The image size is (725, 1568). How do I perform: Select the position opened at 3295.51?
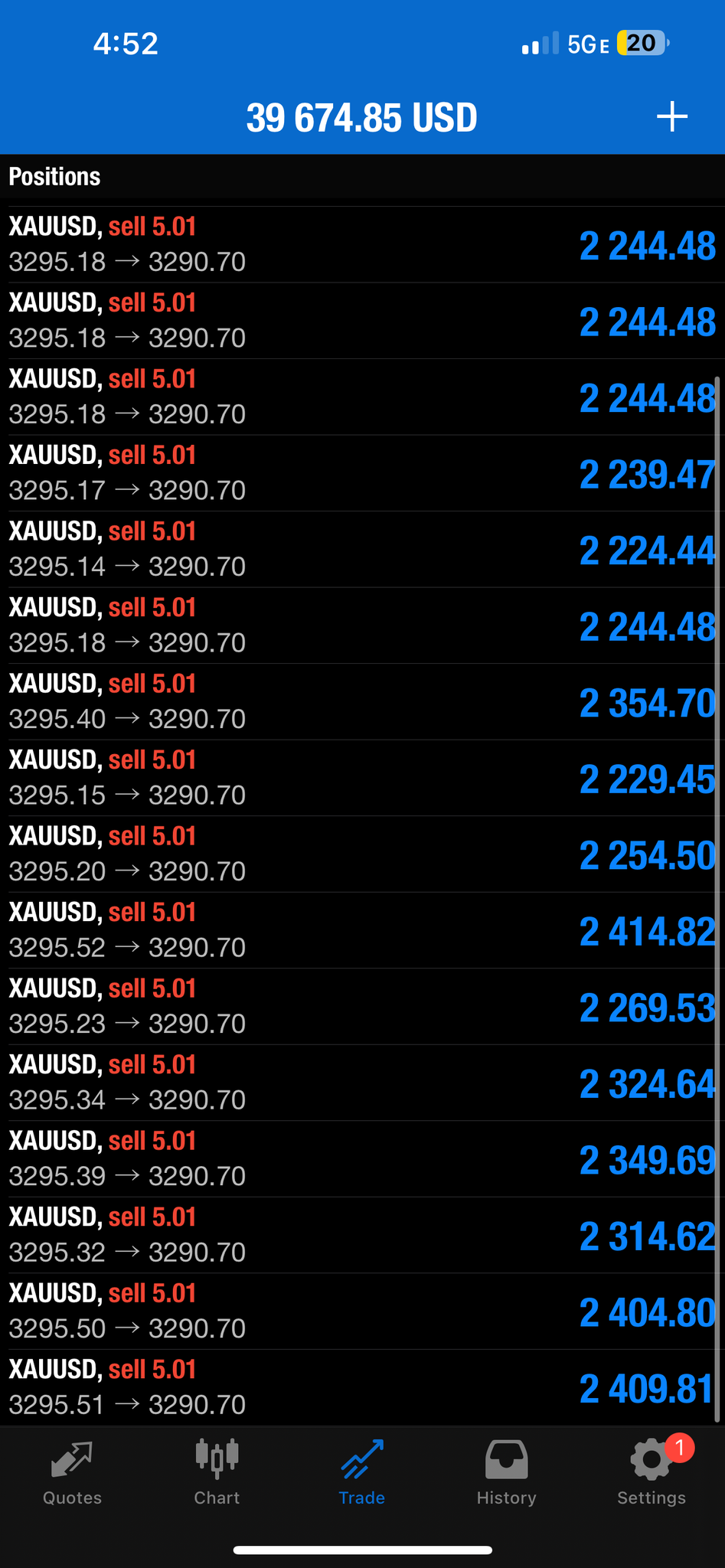360,1387
